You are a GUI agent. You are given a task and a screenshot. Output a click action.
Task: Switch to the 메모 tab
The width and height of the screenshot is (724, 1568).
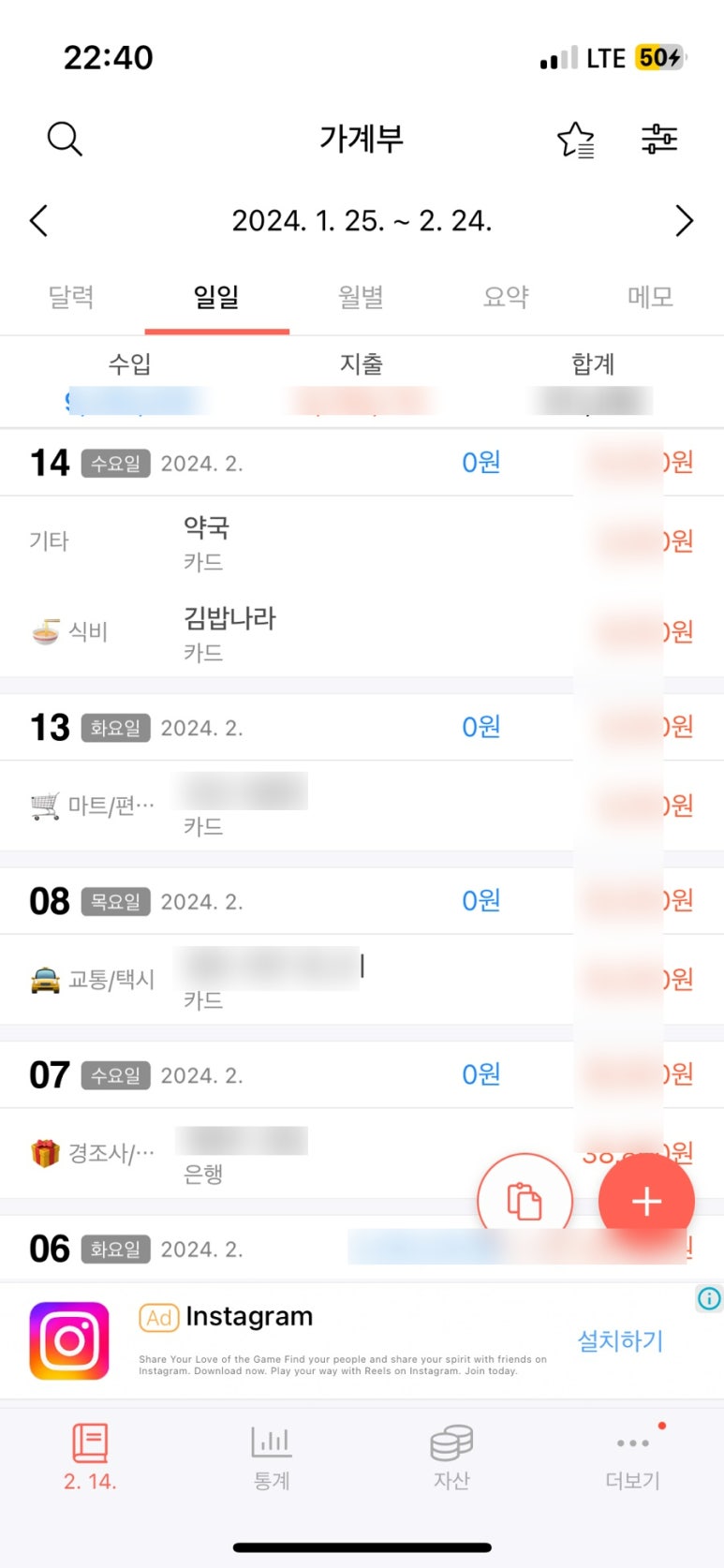(651, 297)
